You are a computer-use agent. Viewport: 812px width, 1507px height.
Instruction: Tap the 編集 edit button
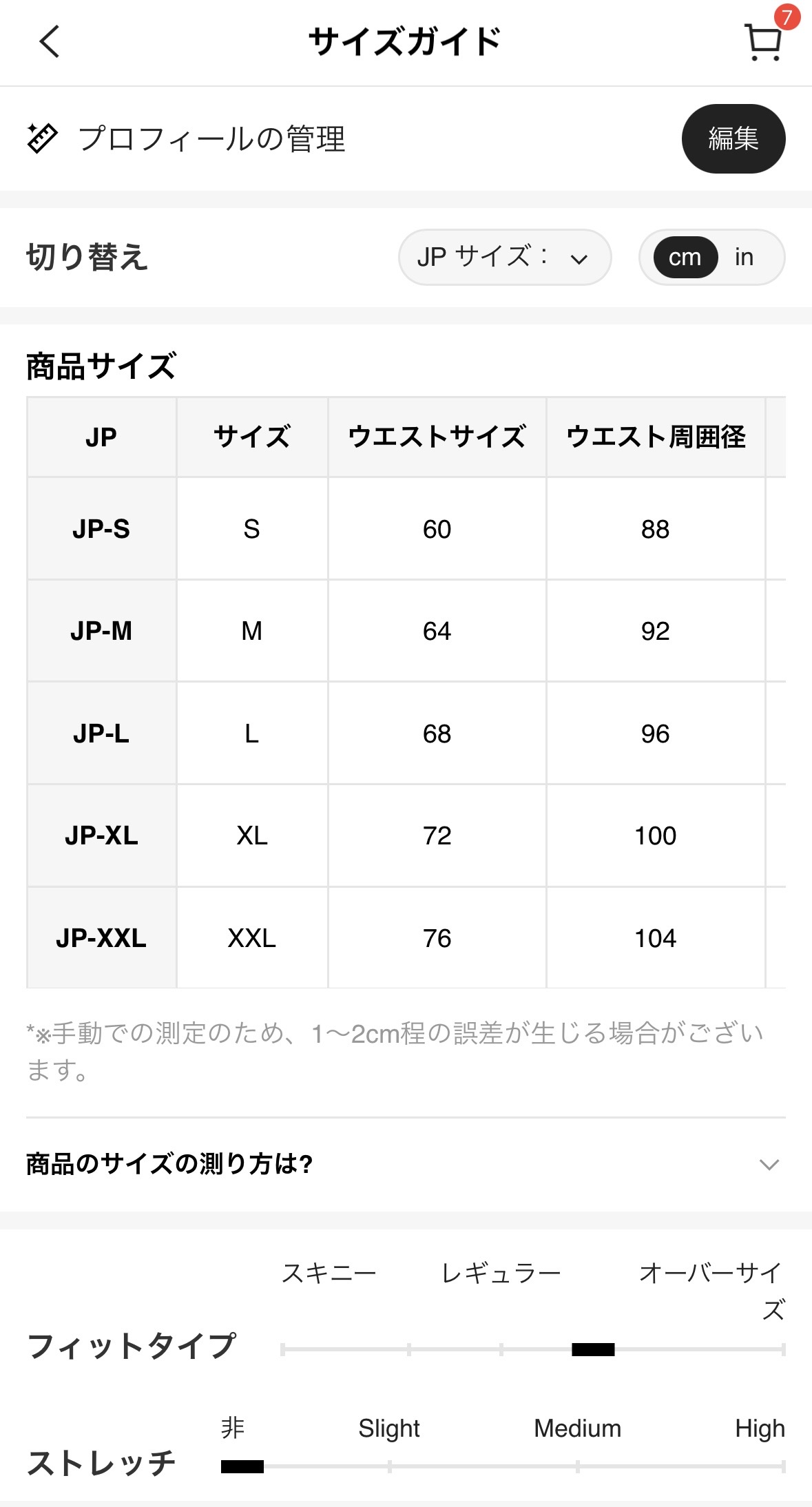(x=733, y=138)
